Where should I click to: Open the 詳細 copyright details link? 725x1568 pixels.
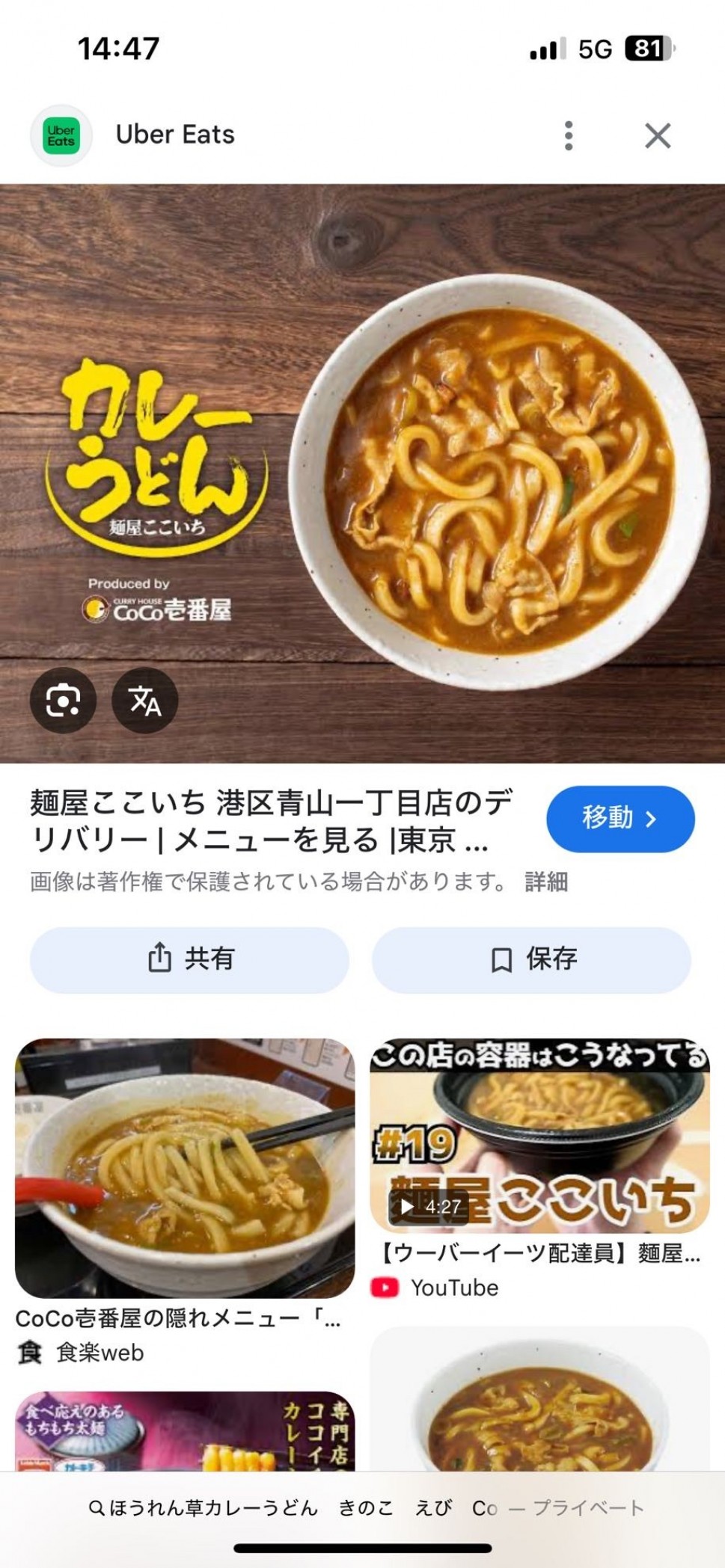[546, 882]
